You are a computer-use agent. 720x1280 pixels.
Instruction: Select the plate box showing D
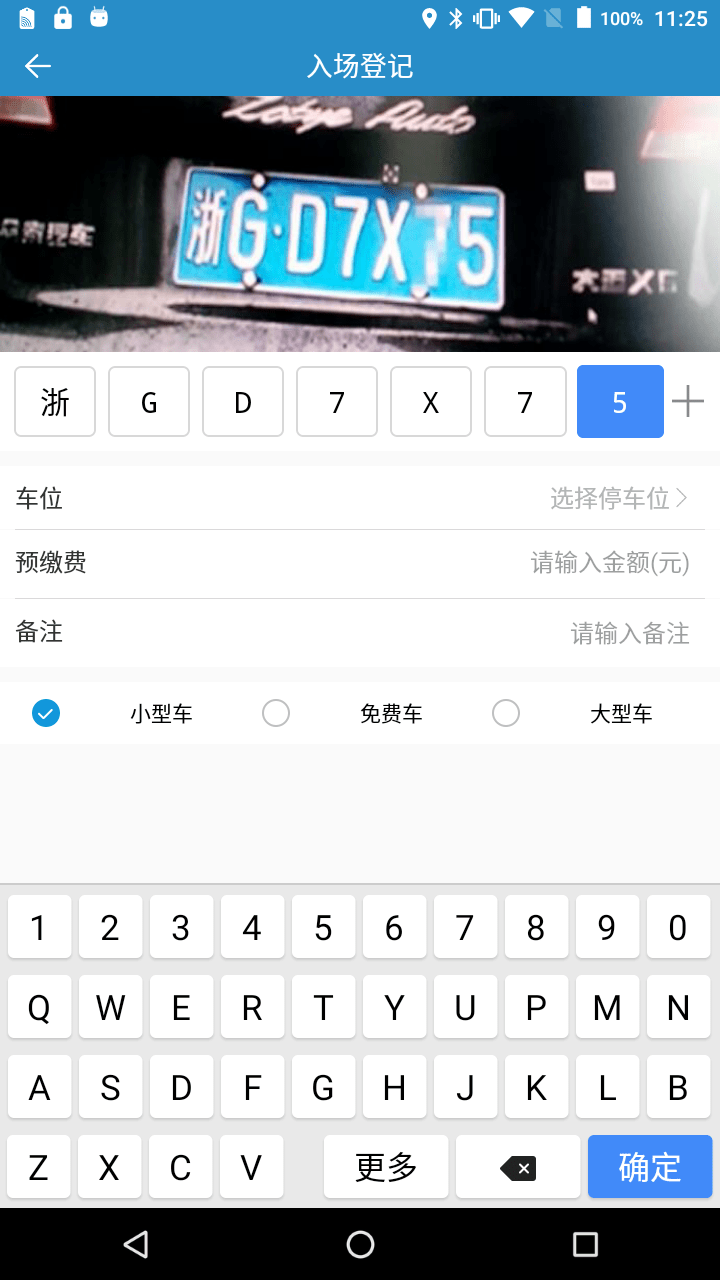[243, 402]
